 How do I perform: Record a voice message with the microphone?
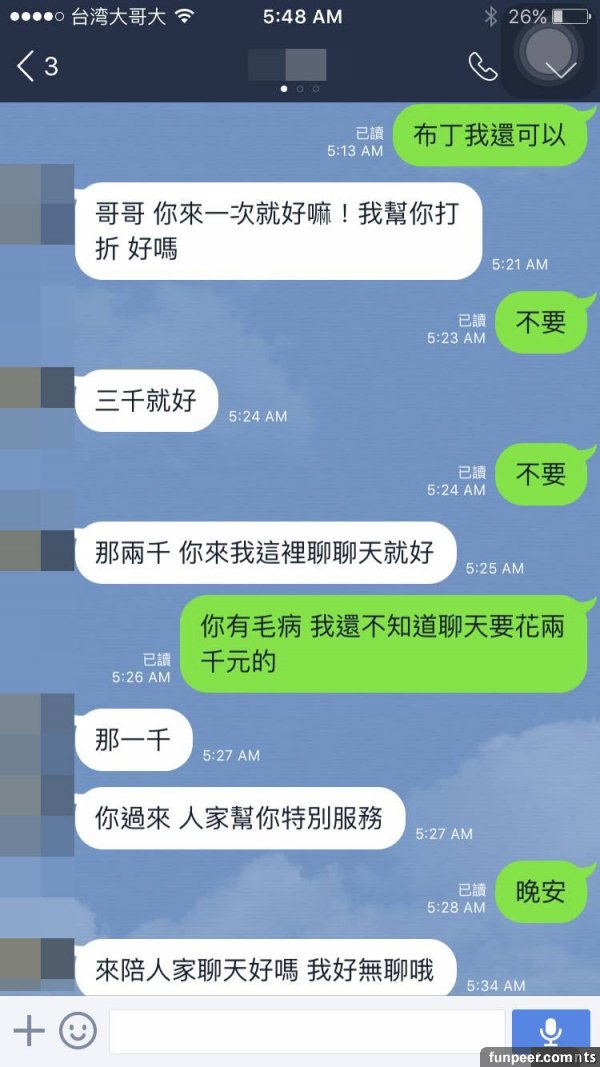click(550, 1030)
